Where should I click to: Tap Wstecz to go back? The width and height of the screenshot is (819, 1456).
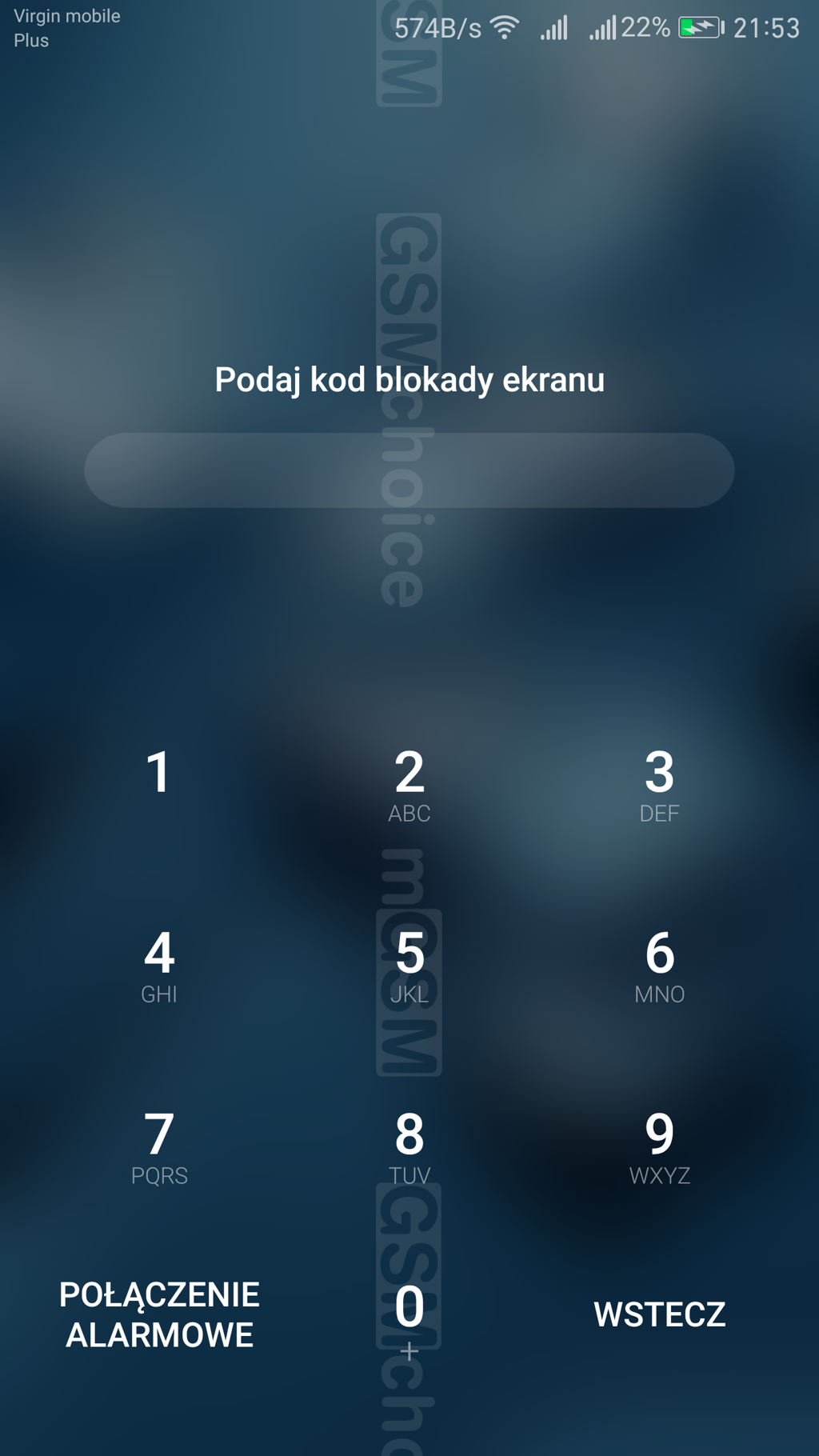[659, 1314]
